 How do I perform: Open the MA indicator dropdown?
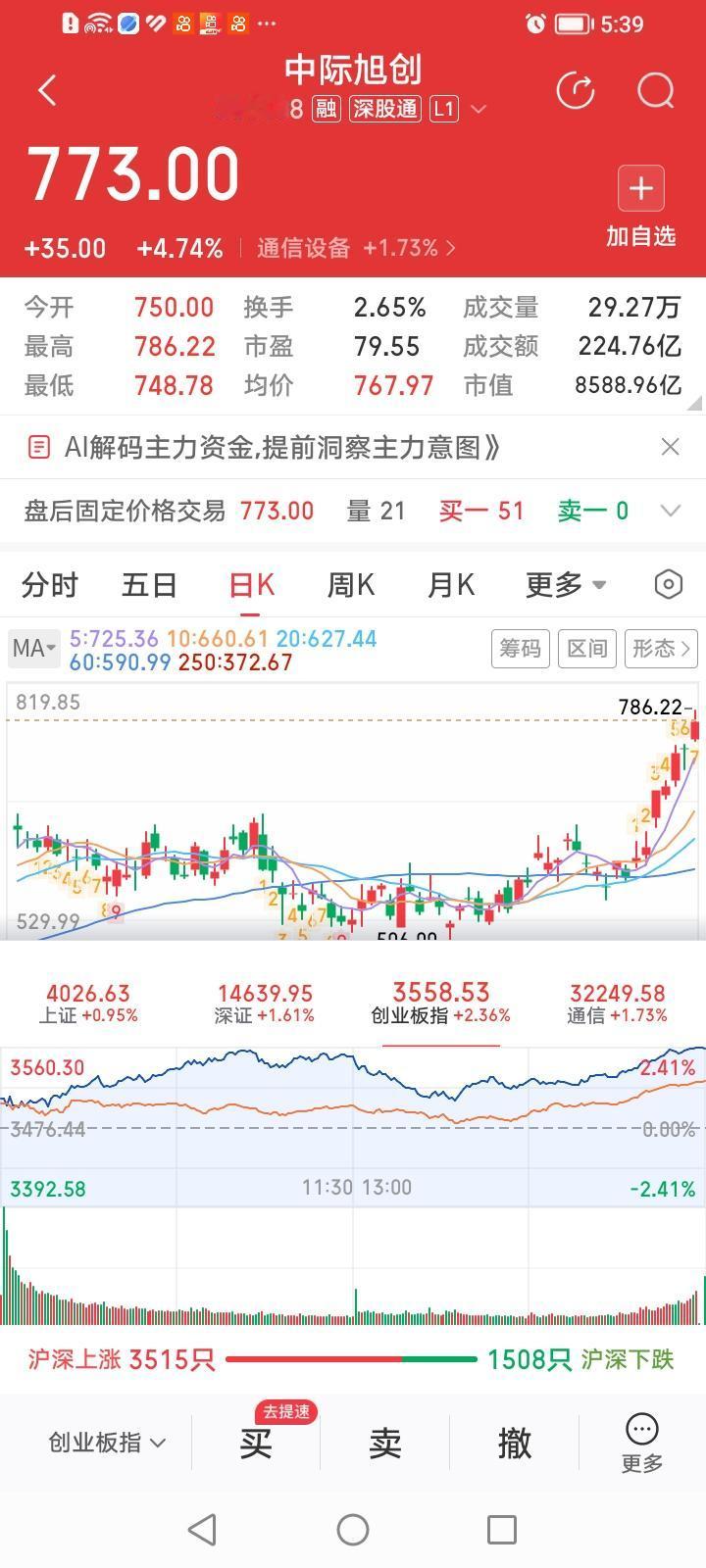pos(34,648)
